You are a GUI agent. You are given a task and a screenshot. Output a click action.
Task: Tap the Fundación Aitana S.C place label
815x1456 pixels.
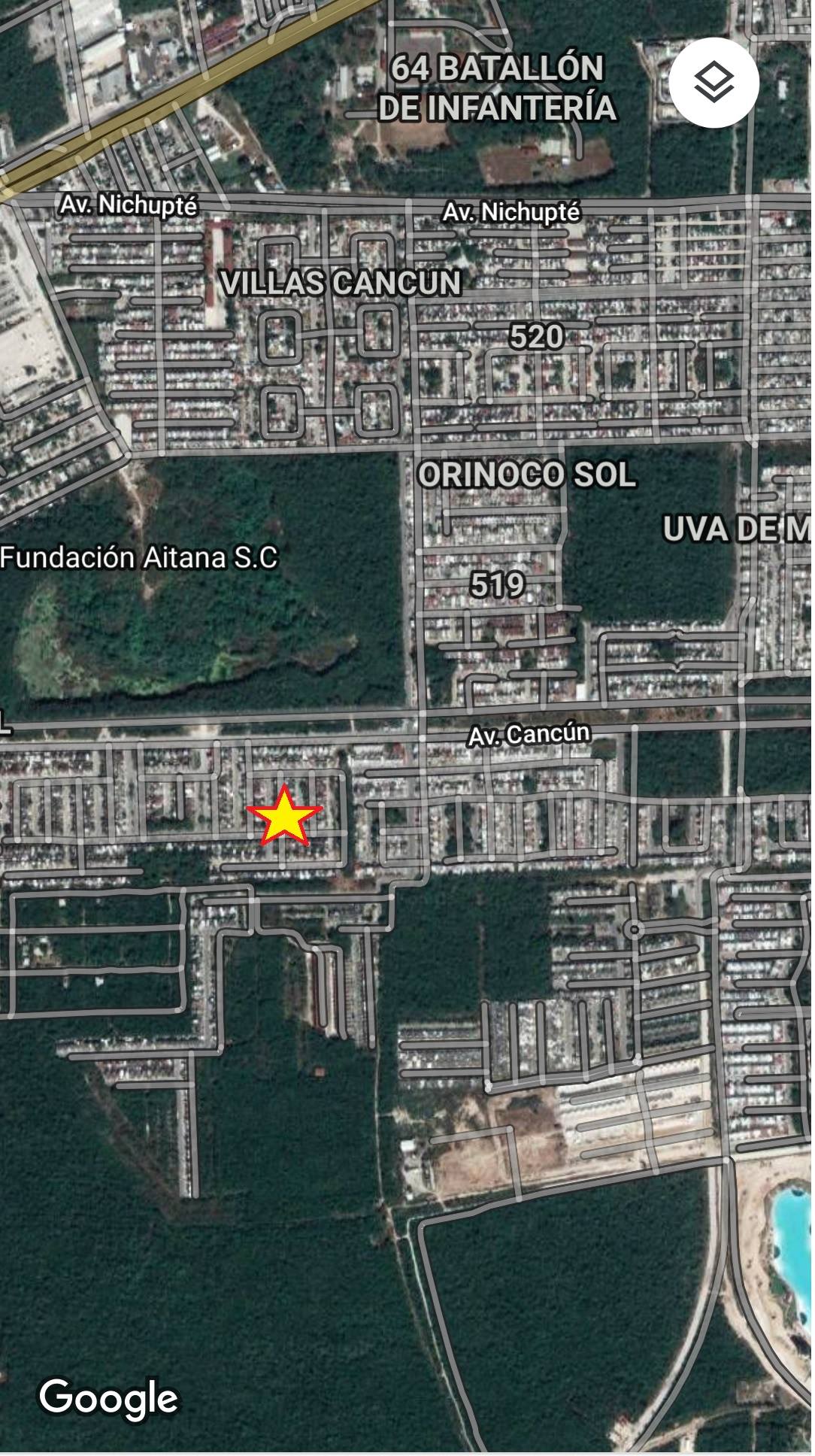139,558
